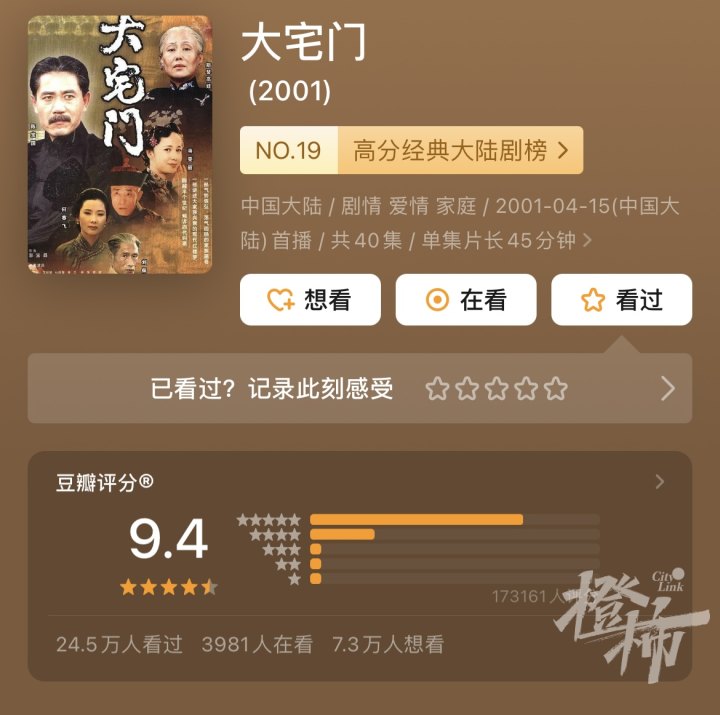
Task: Mark the show as 看过
Action: tap(621, 300)
